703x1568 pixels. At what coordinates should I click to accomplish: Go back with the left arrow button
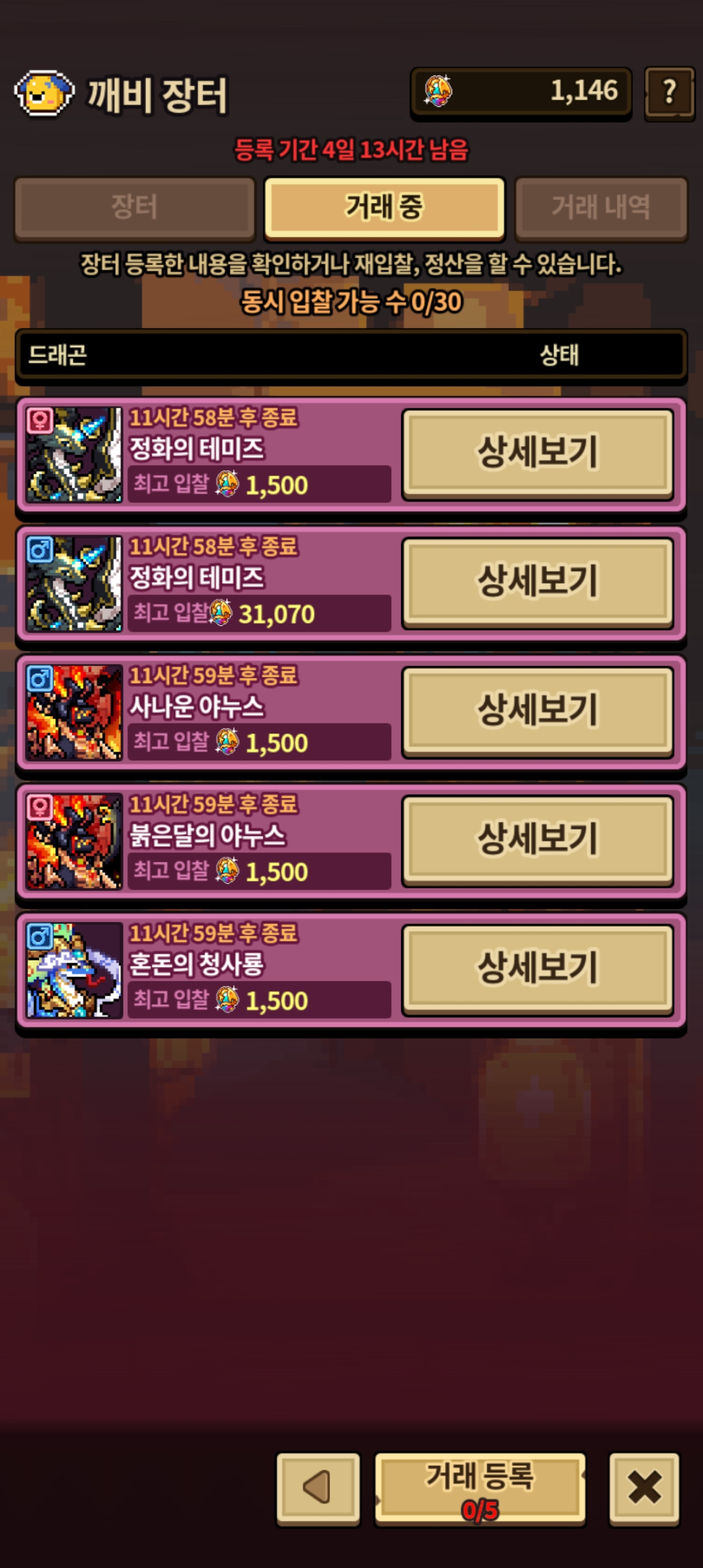click(x=318, y=1489)
